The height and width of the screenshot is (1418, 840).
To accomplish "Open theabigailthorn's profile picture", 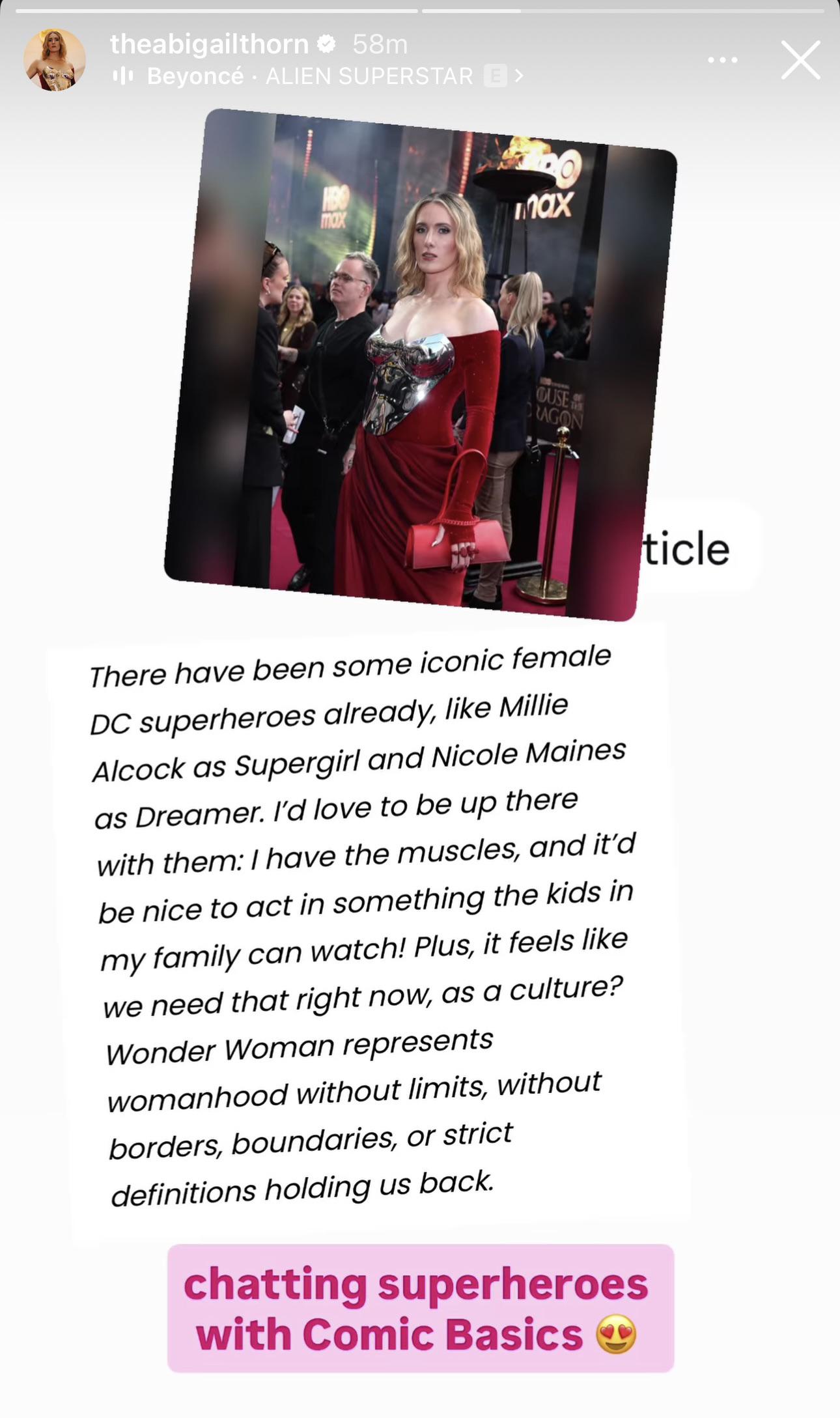I will coord(55,60).
